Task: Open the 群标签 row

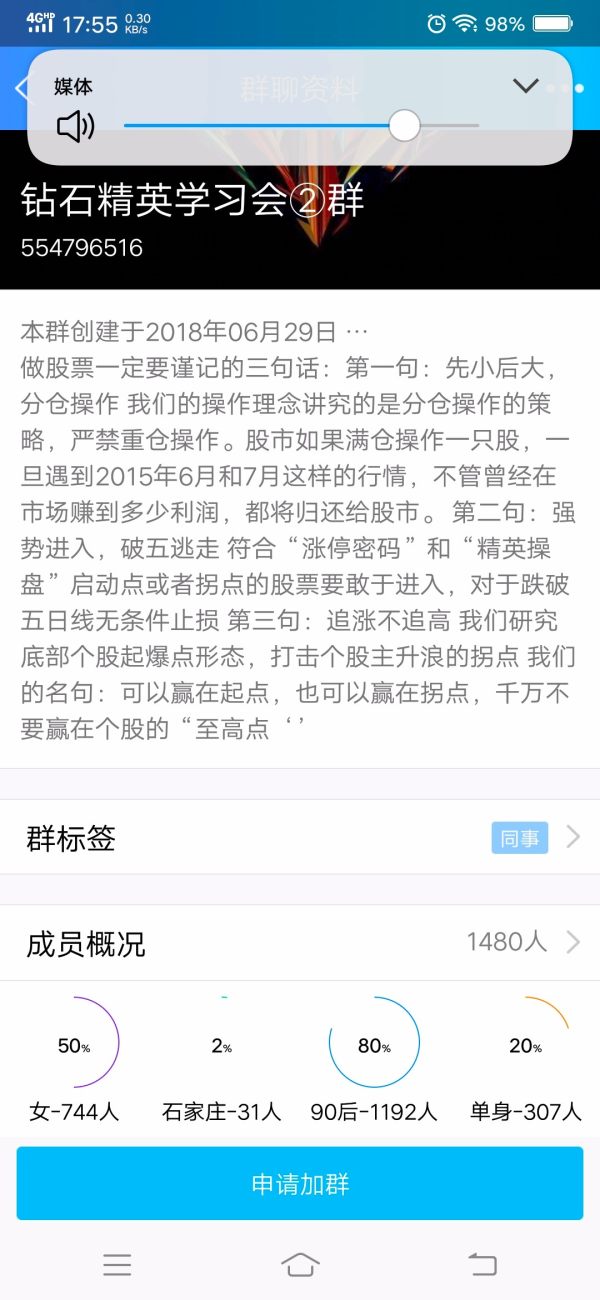Action: pos(300,838)
